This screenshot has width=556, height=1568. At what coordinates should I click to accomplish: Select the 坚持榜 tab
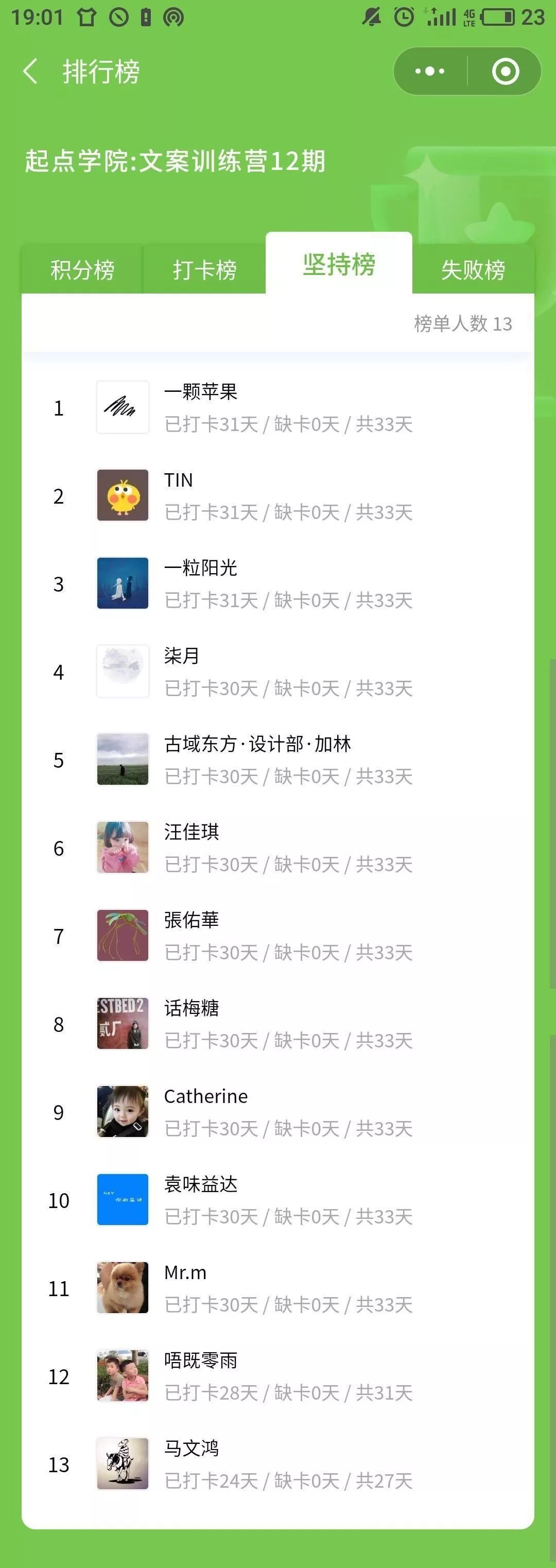(x=339, y=265)
